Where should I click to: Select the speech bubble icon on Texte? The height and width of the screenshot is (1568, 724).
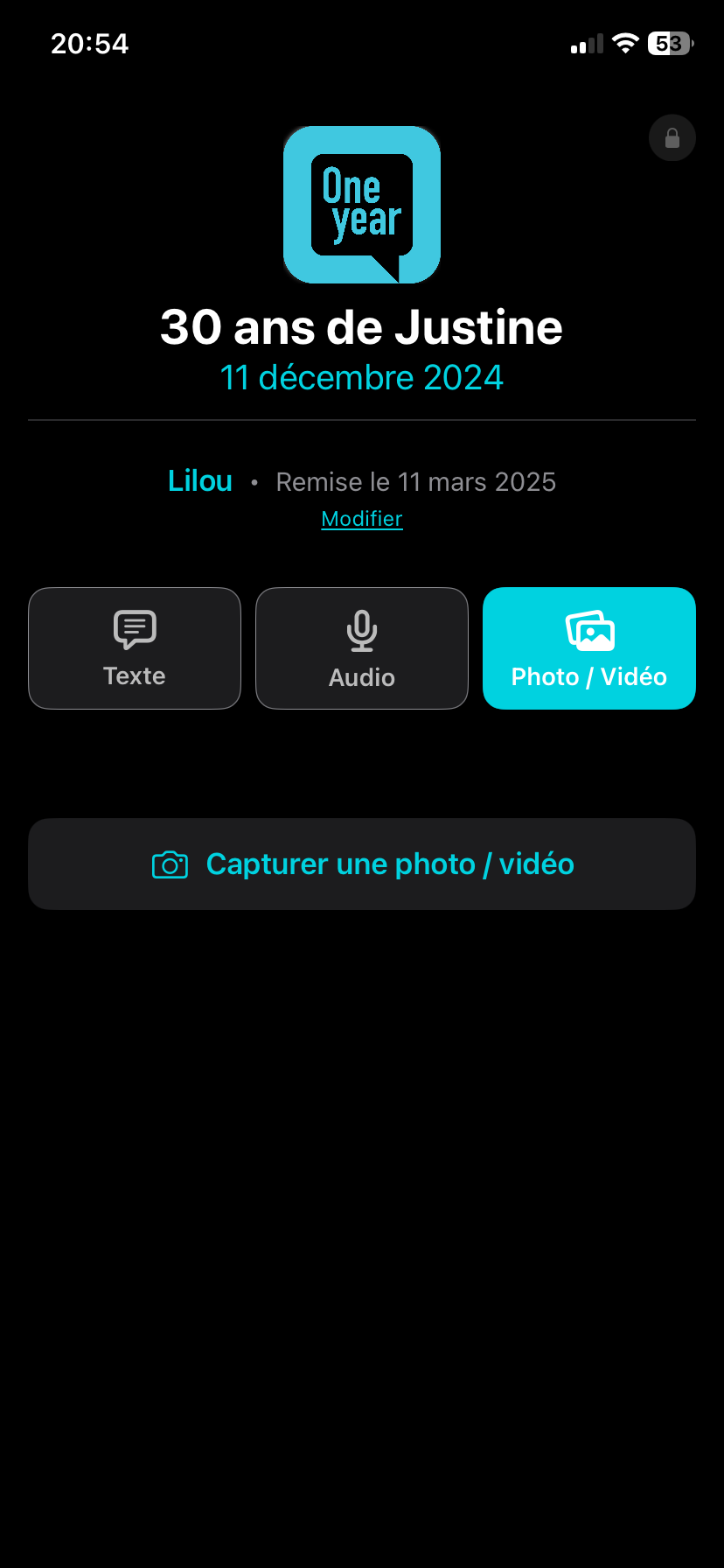[134, 628]
